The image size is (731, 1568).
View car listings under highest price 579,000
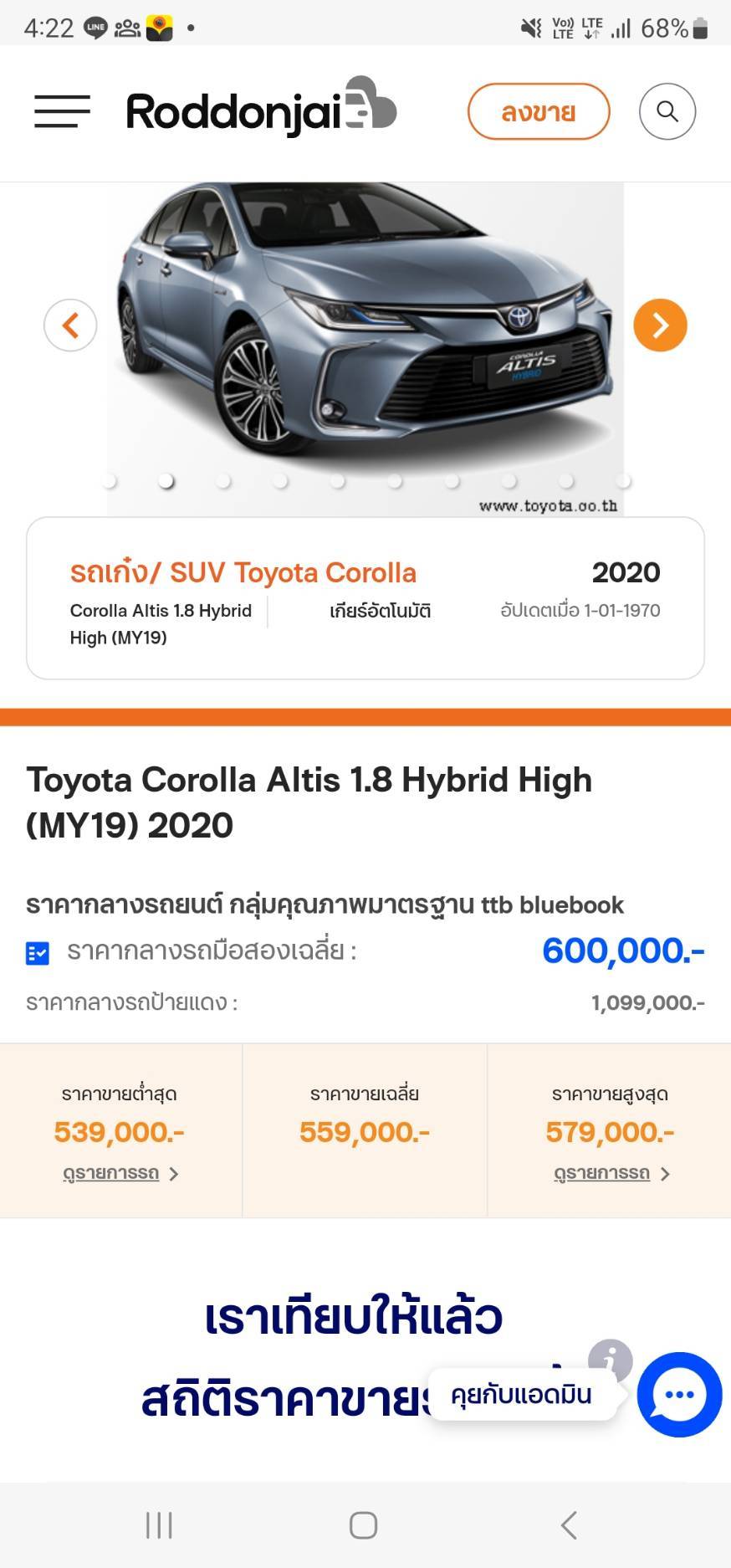click(611, 1174)
